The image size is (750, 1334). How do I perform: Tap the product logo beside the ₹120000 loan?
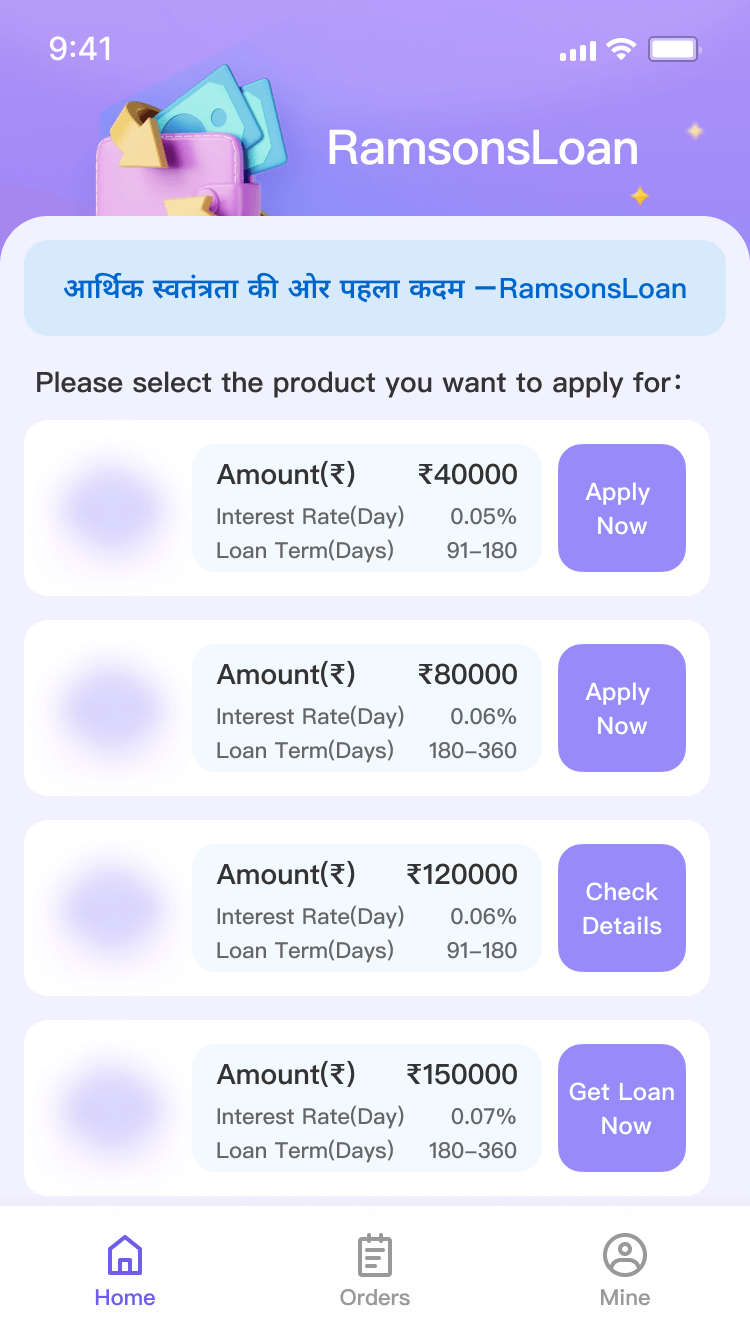110,907
